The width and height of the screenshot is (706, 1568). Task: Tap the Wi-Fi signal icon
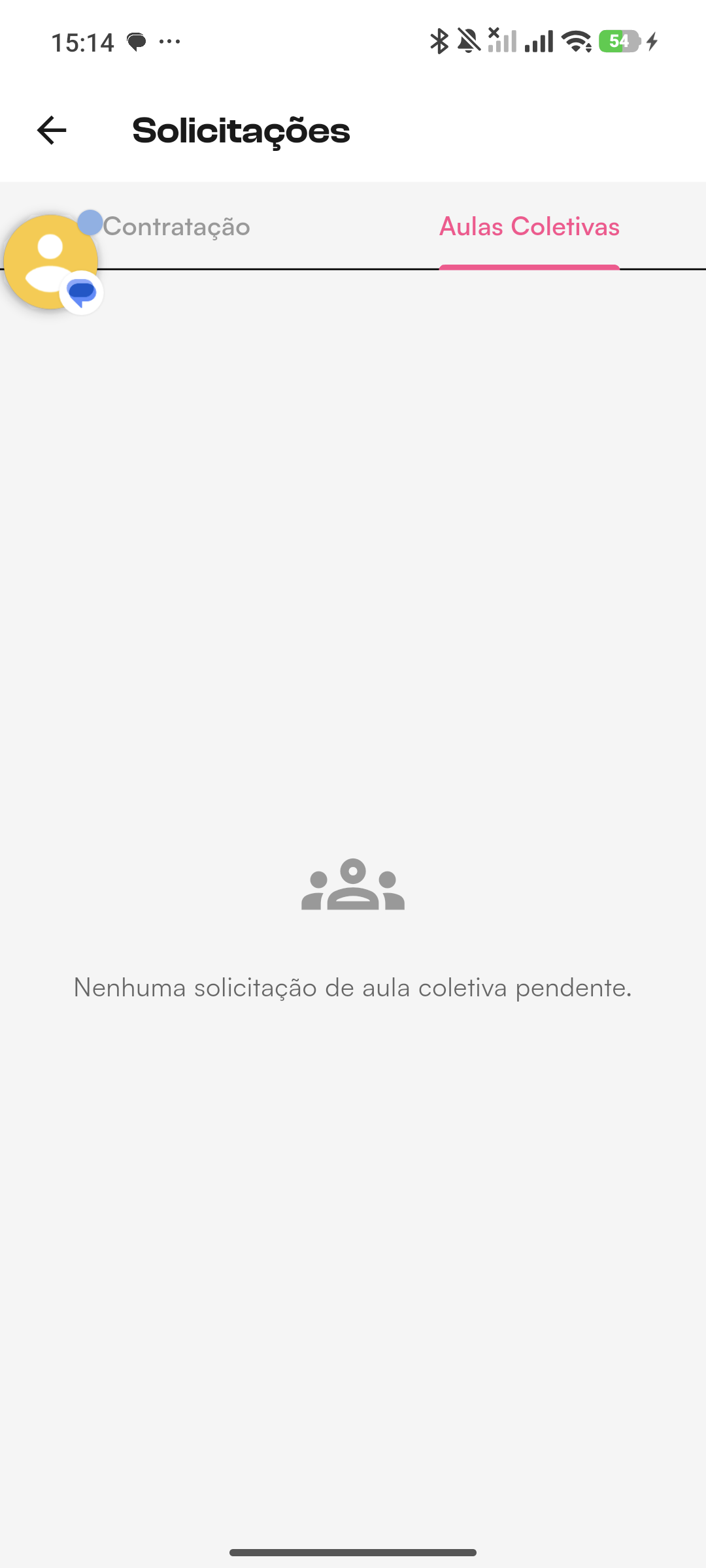click(x=576, y=41)
